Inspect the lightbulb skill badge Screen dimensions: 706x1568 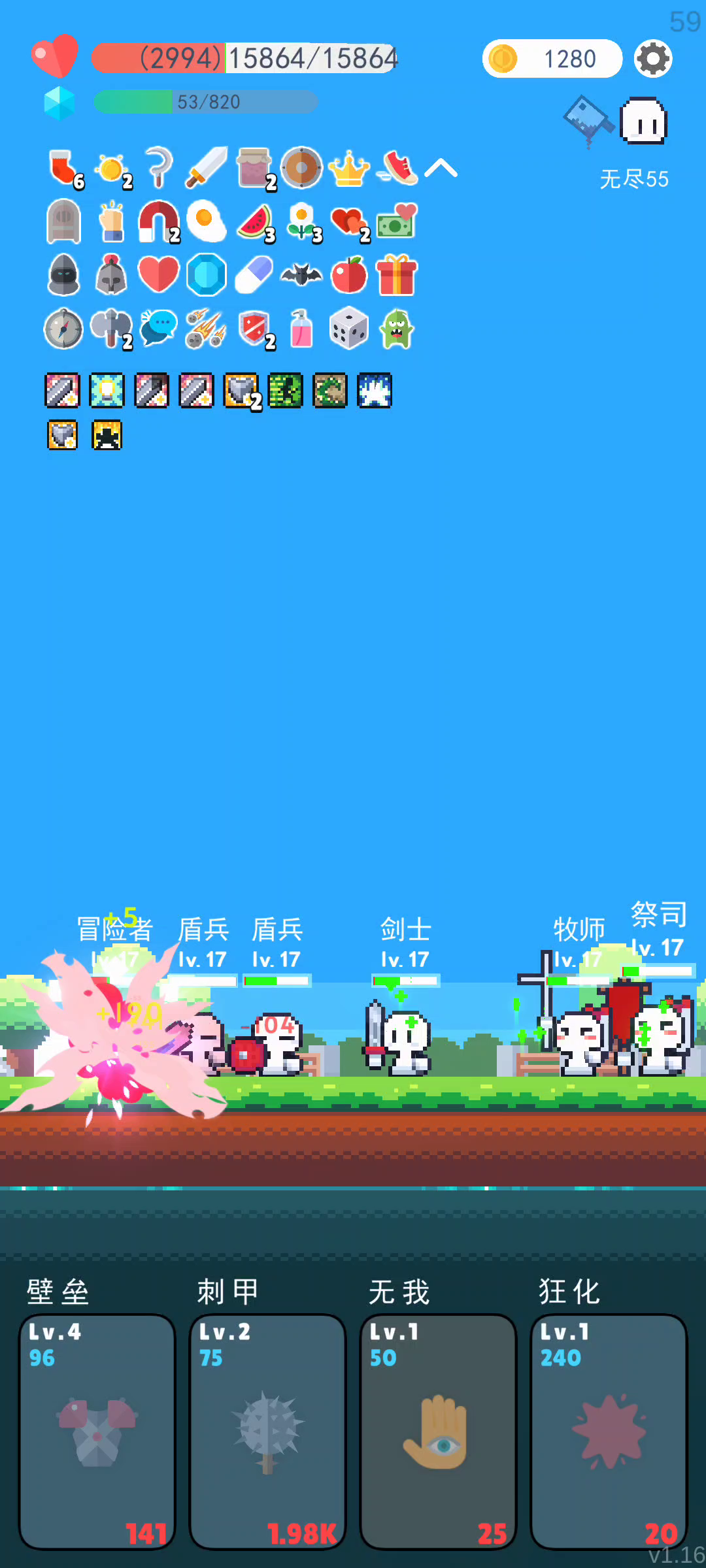point(107,391)
